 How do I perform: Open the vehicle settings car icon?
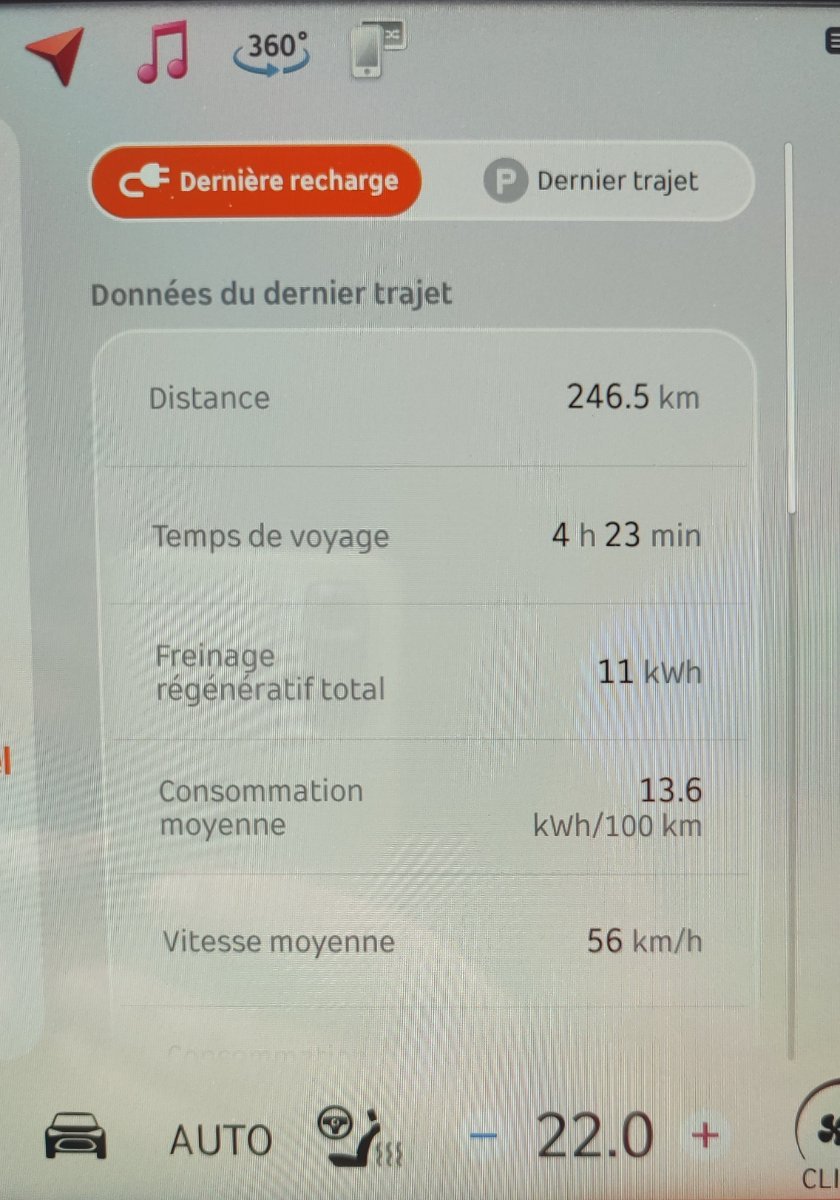click(75, 1140)
